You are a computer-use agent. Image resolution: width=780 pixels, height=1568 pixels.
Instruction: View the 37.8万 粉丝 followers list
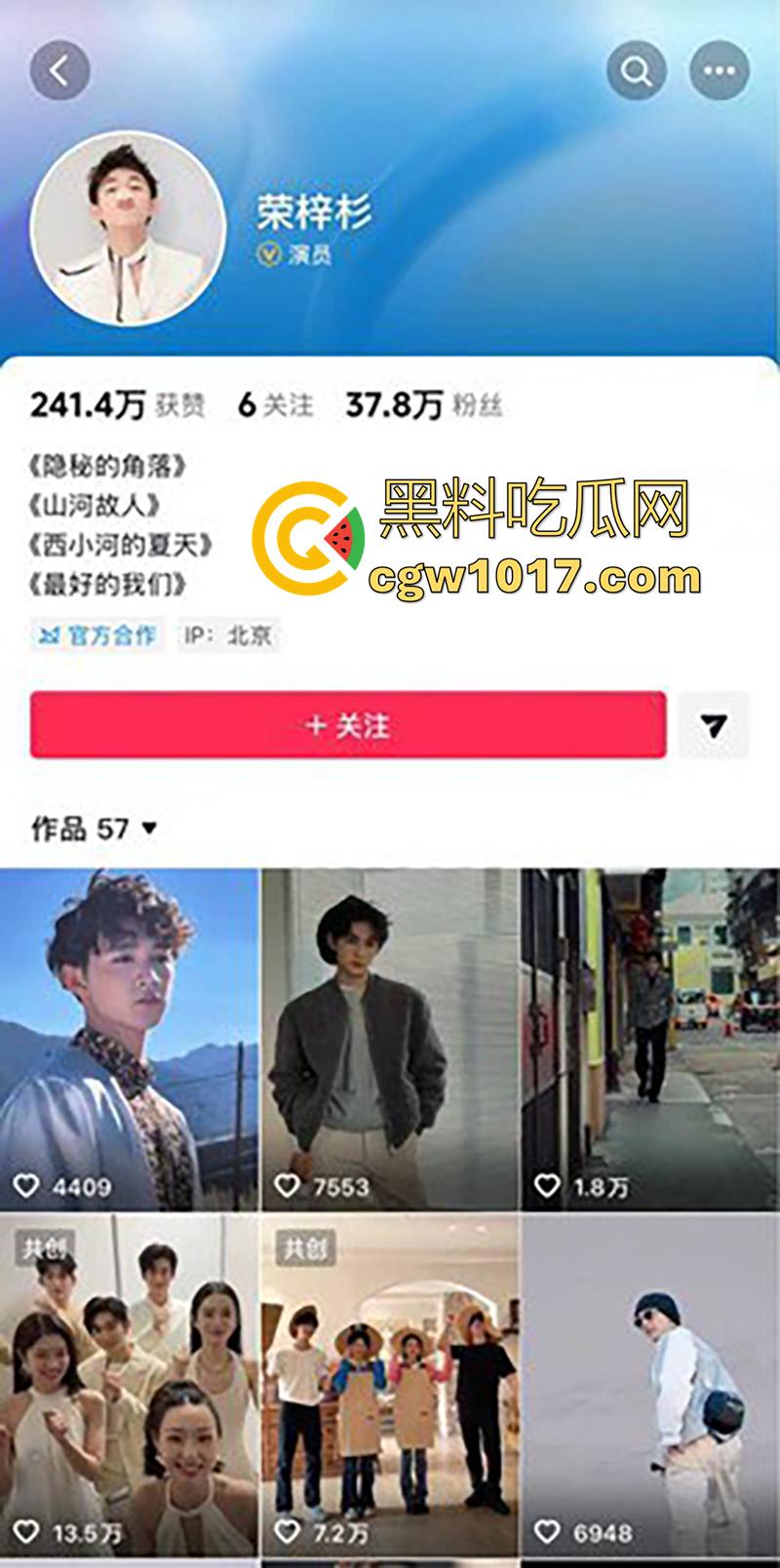tap(424, 404)
